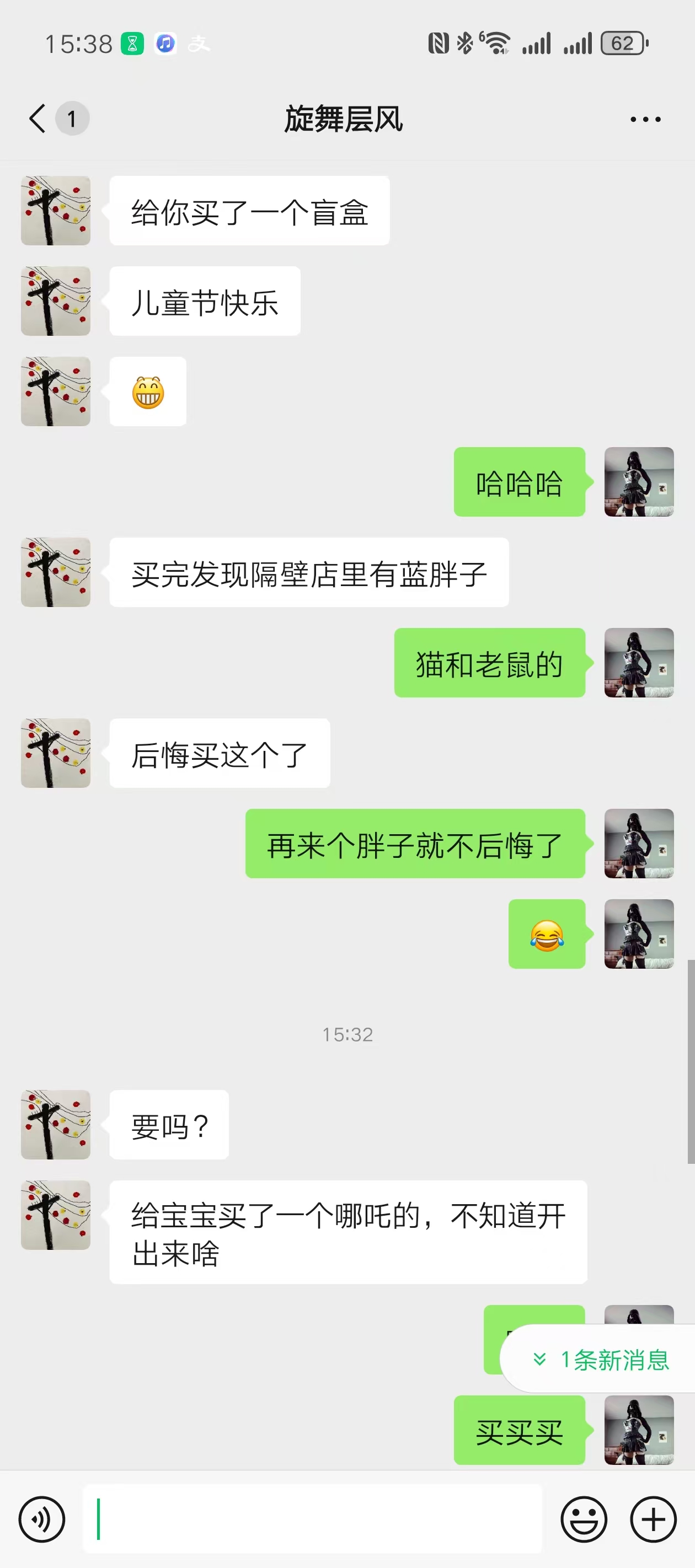Viewport: 695px width, 1568px height.
Task: Go back to the chat list
Action: point(38,118)
